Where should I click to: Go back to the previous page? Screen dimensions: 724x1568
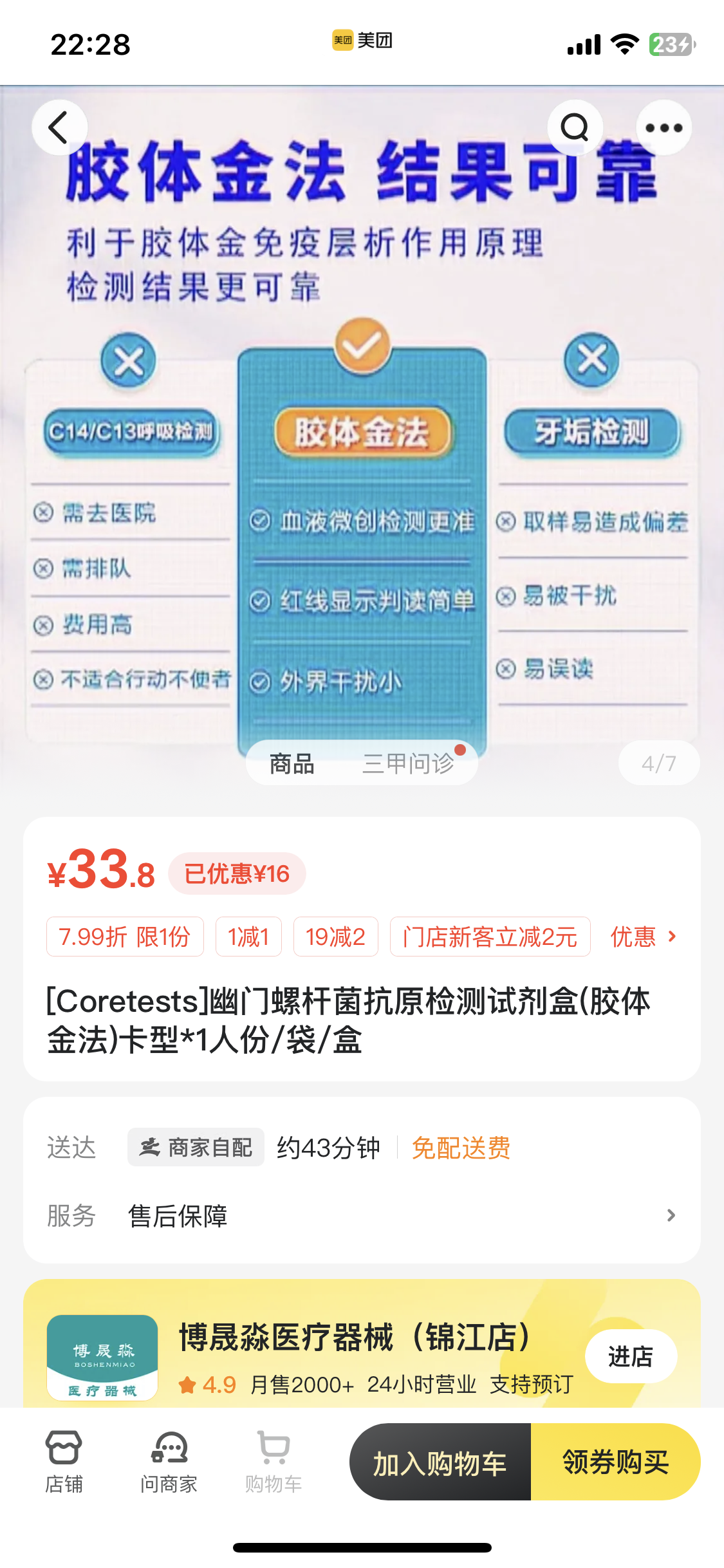tap(59, 127)
